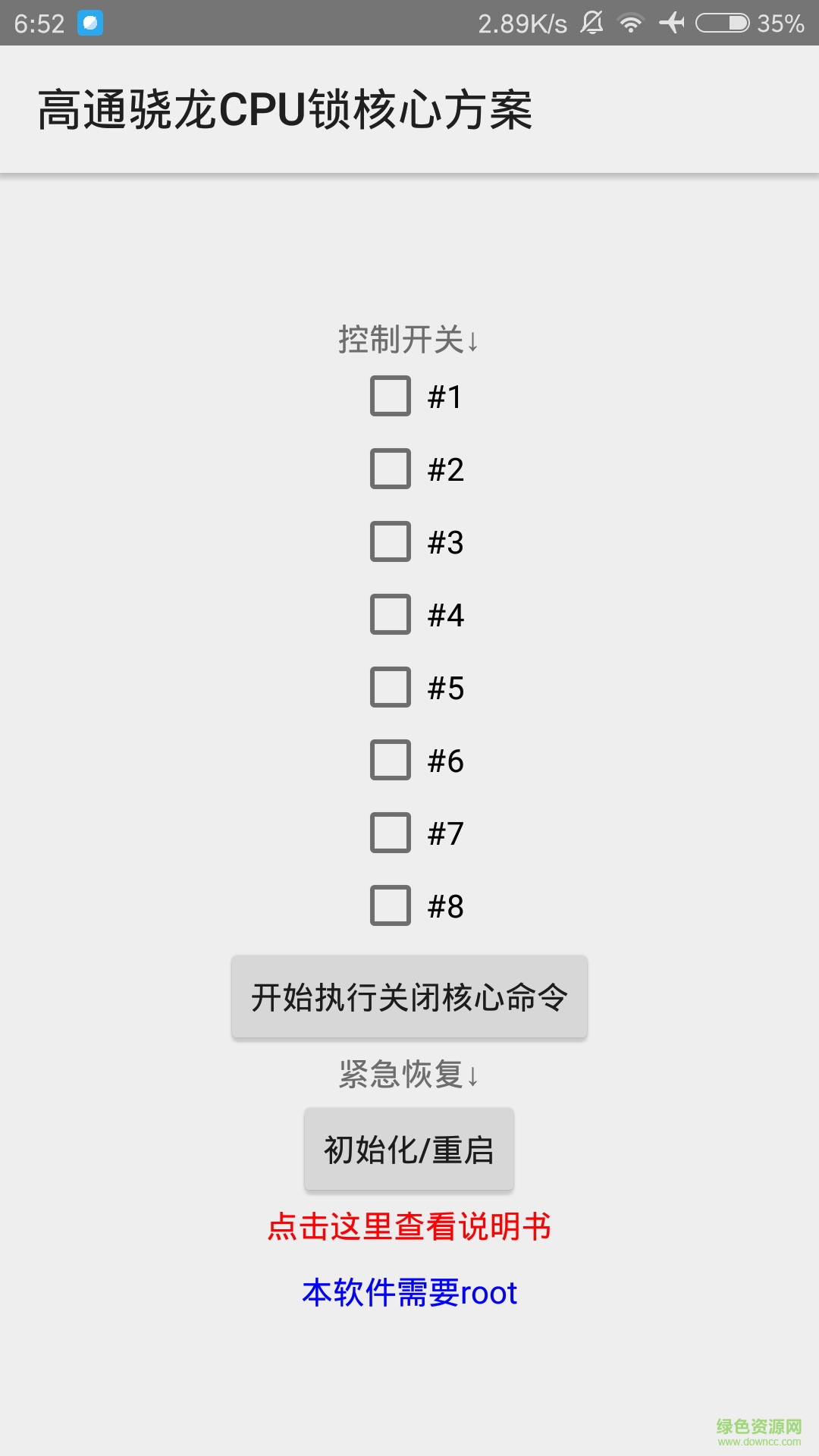819x1456 pixels.
Task: Tap the blue app notification icon in status bar
Action: [x=91, y=23]
